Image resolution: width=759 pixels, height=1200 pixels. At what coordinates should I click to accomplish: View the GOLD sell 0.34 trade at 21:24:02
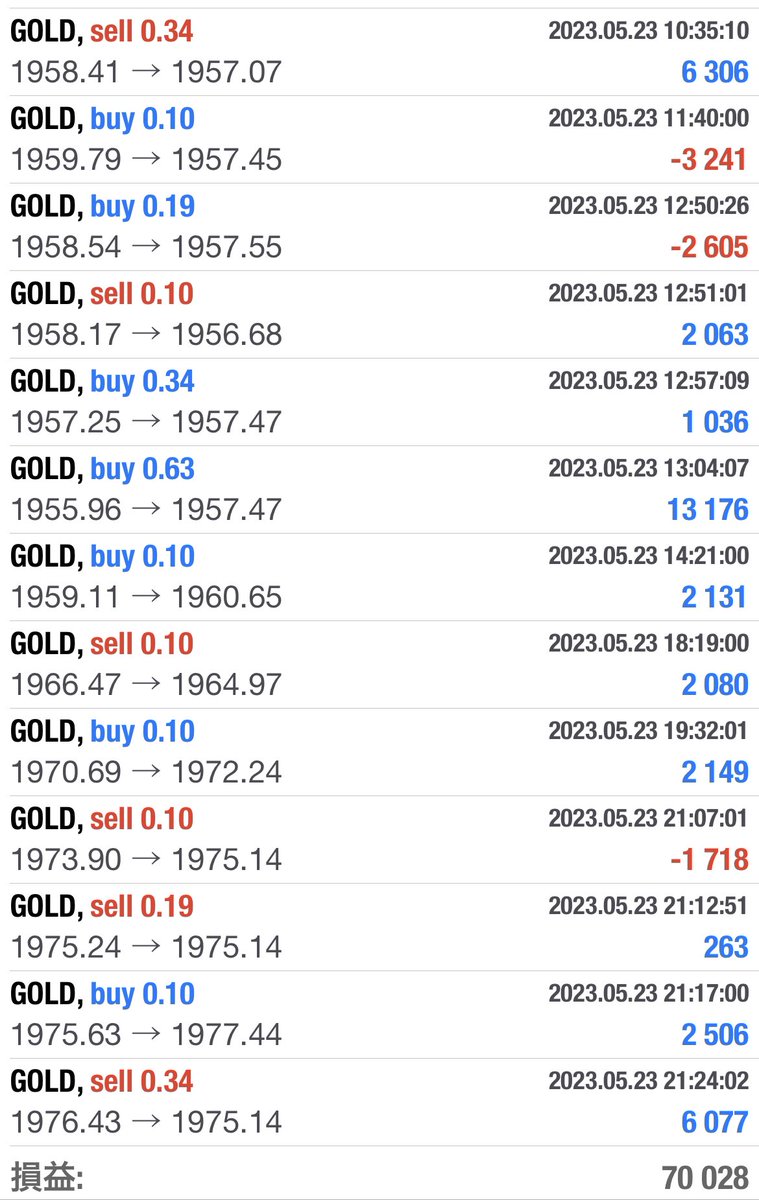coord(379,1102)
